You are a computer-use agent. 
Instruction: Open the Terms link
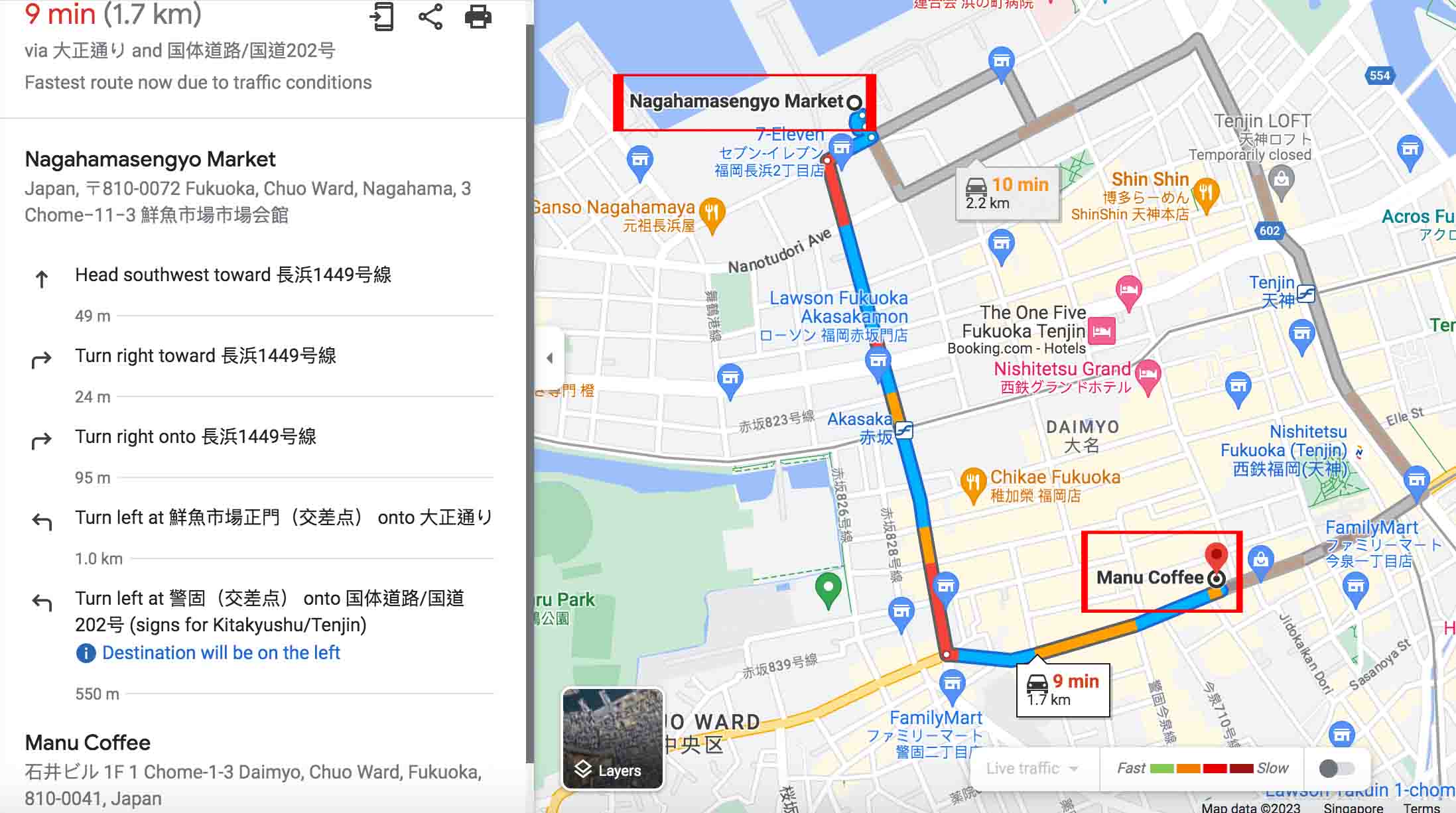1422,807
